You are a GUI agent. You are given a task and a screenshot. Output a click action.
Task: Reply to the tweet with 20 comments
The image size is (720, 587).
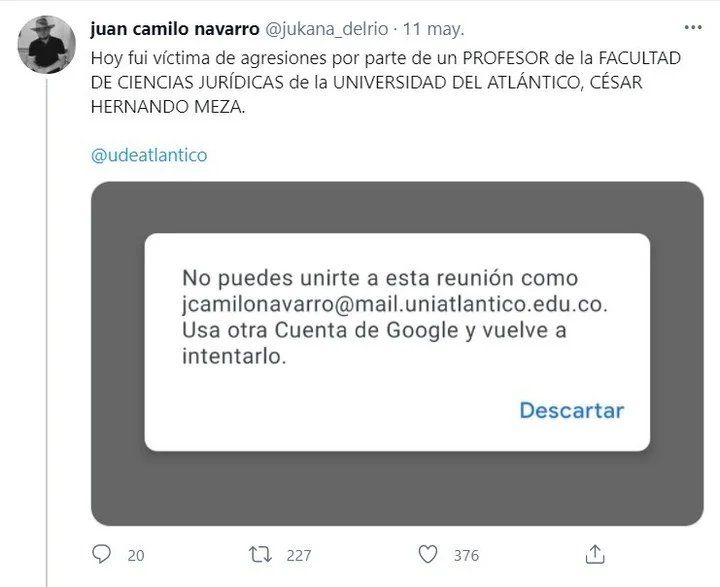point(102,554)
